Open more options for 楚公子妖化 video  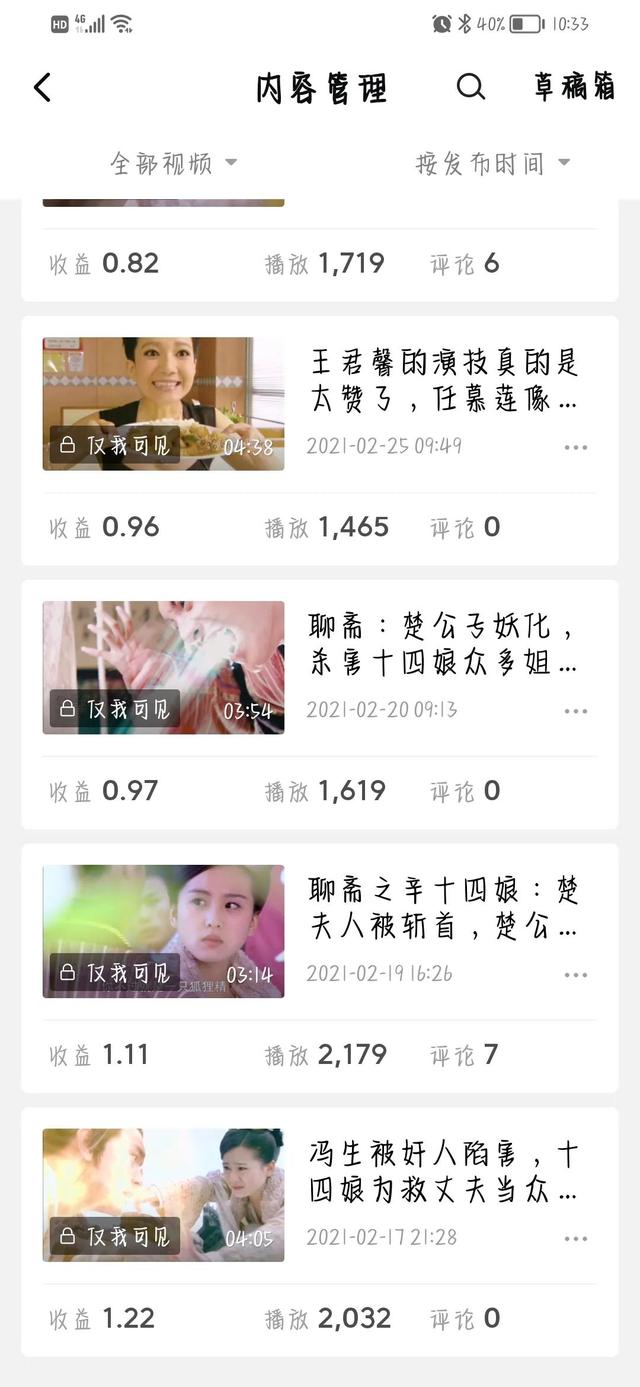coord(576,711)
